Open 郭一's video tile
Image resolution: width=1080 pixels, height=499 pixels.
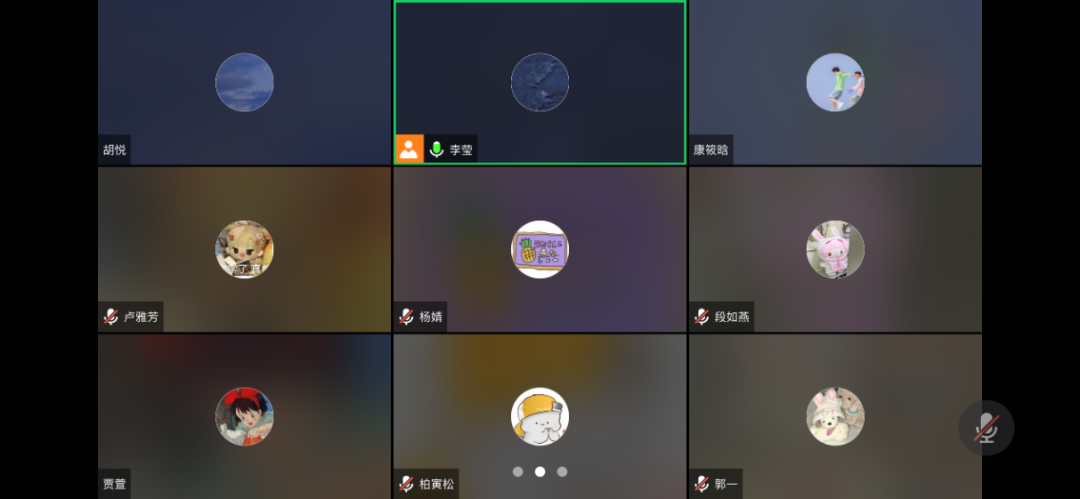835,417
